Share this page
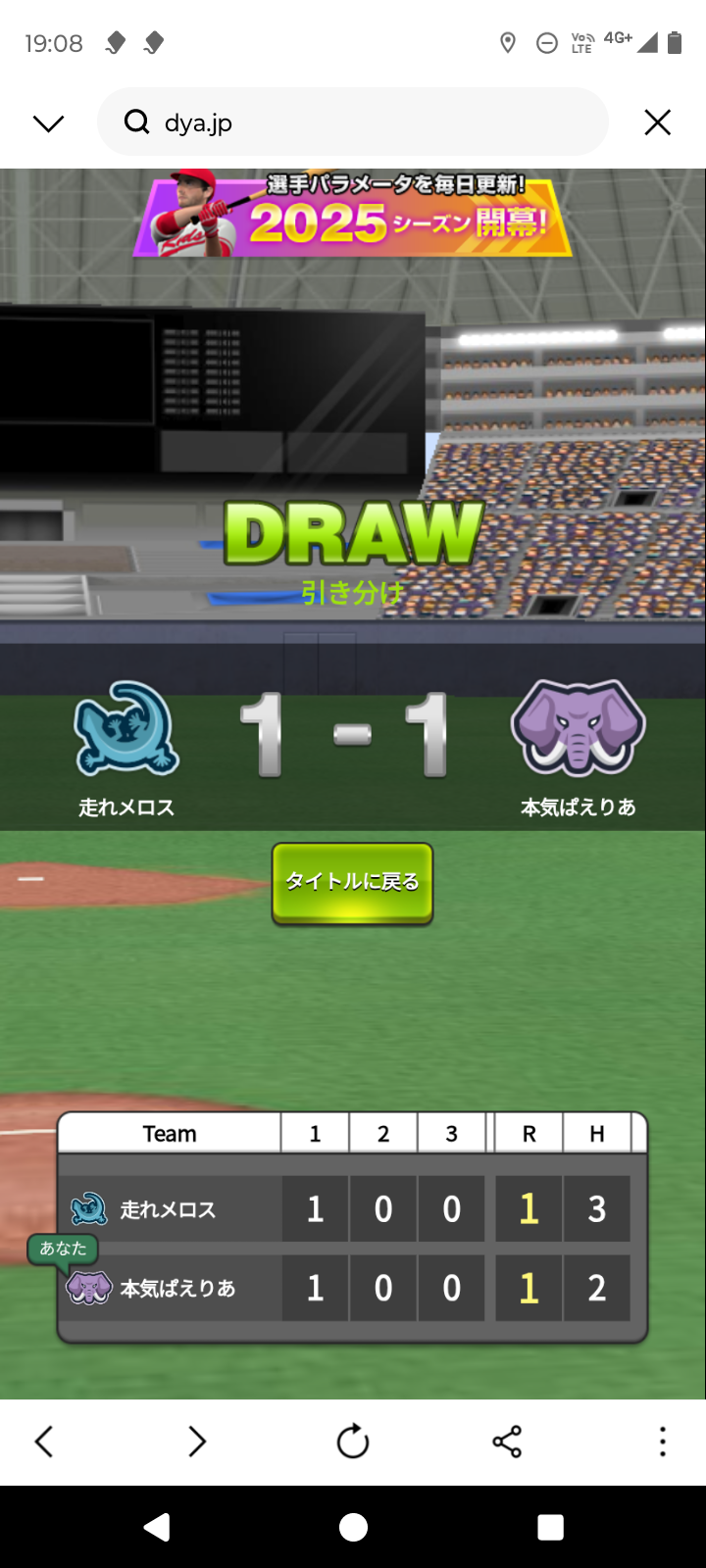Viewport: 706px width, 1568px height. [507, 1442]
